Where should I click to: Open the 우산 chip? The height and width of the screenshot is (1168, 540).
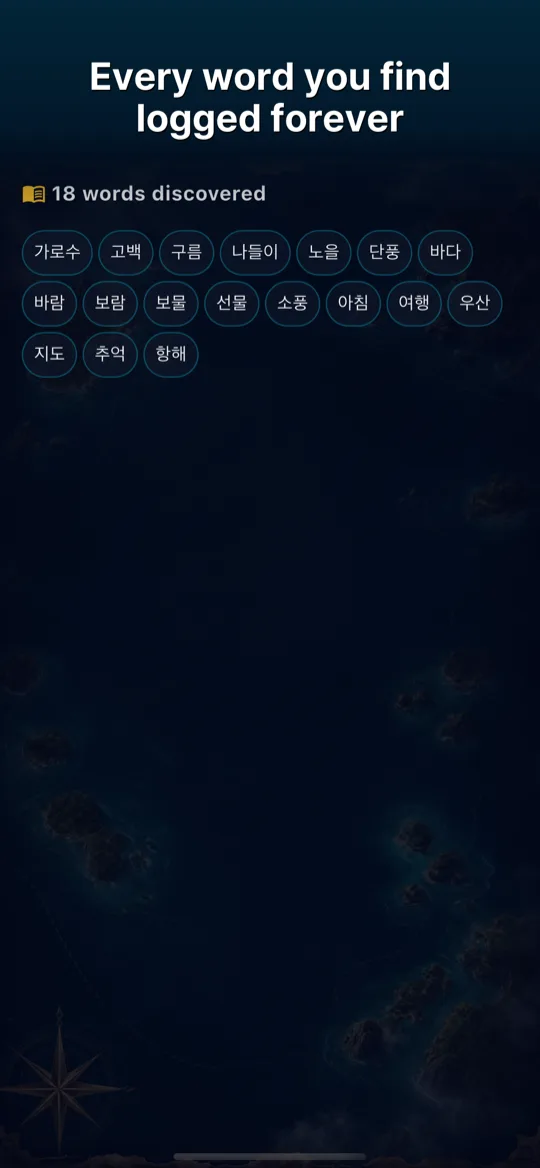click(474, 303)
